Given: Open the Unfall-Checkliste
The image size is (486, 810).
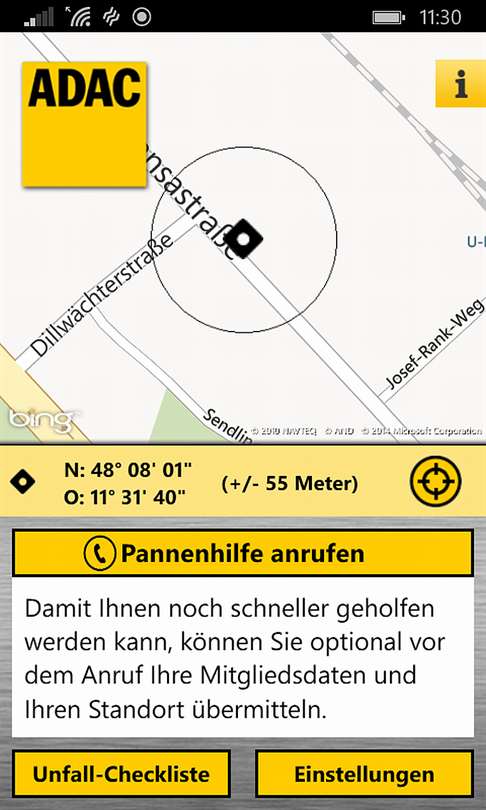Looking at the screenshot, I should coord(121,774).
